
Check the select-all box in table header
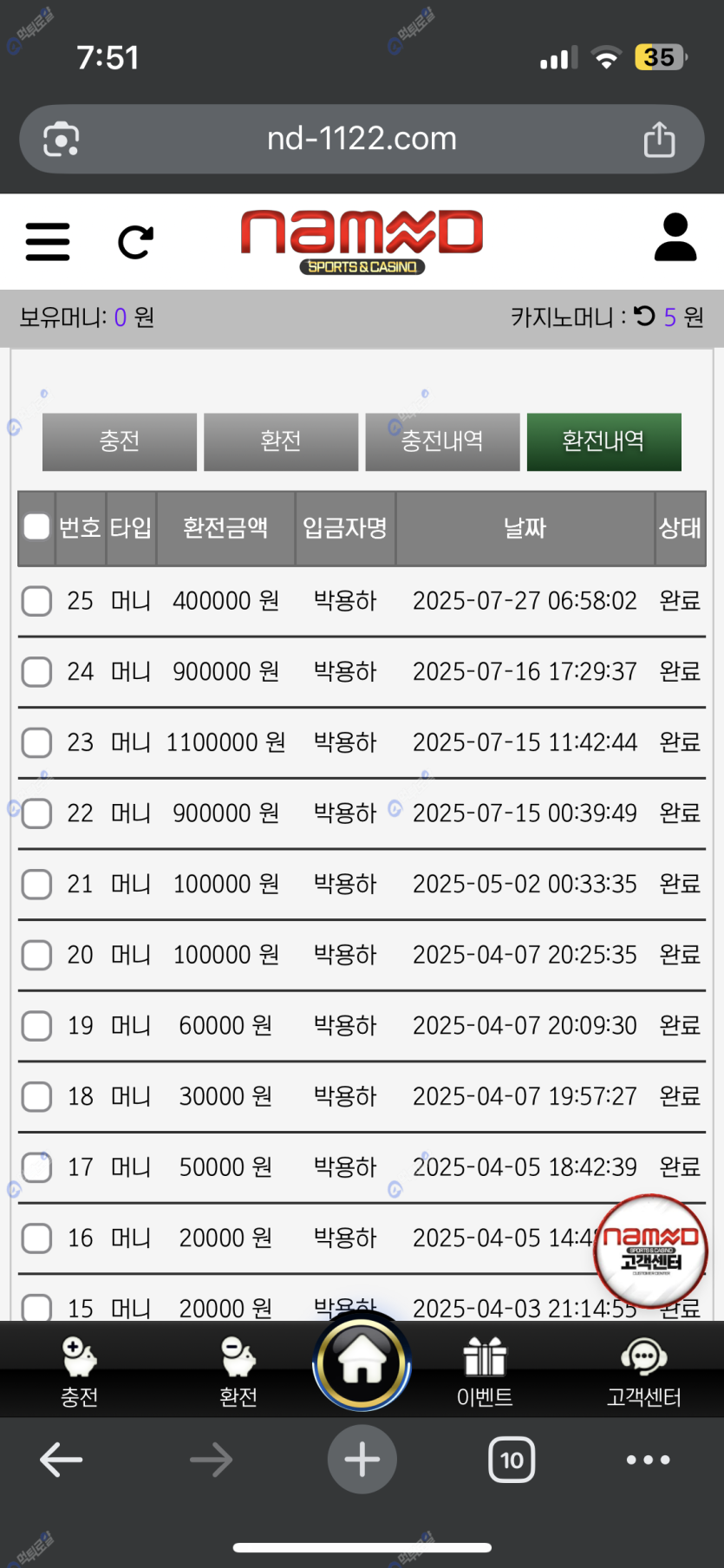click(x=36, y=526)
